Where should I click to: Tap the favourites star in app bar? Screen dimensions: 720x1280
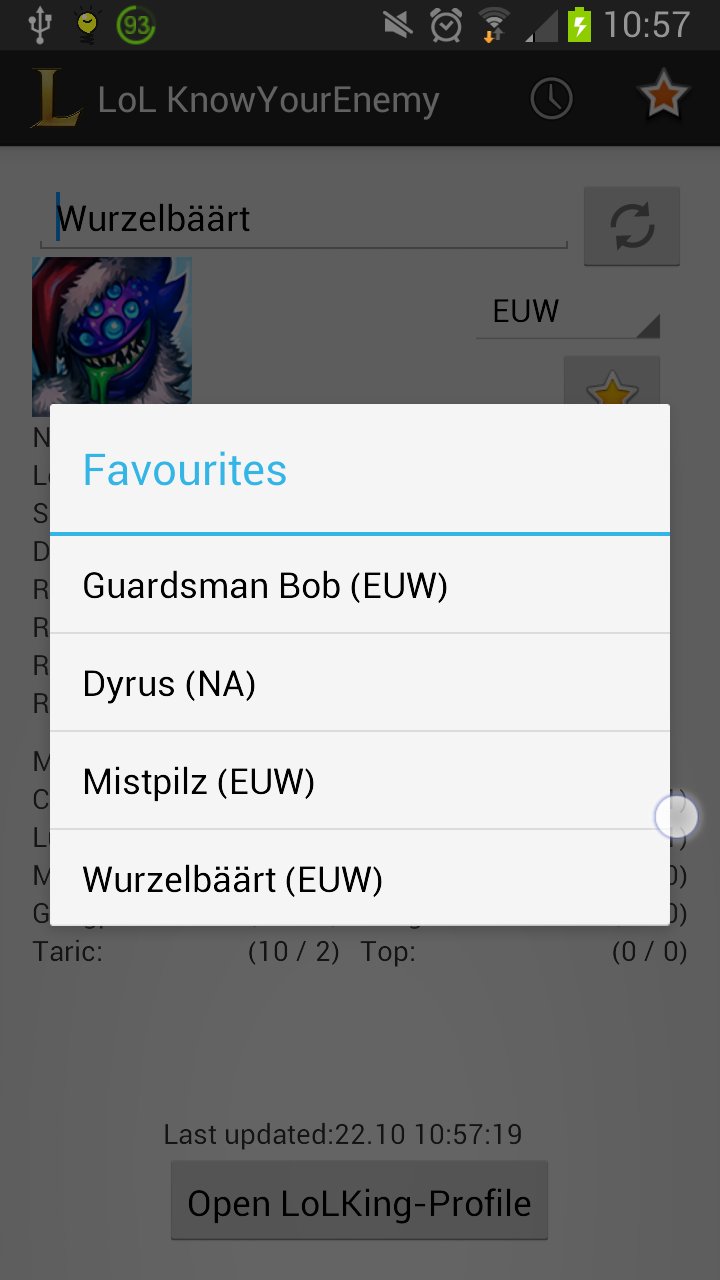[x=664, y=98]
